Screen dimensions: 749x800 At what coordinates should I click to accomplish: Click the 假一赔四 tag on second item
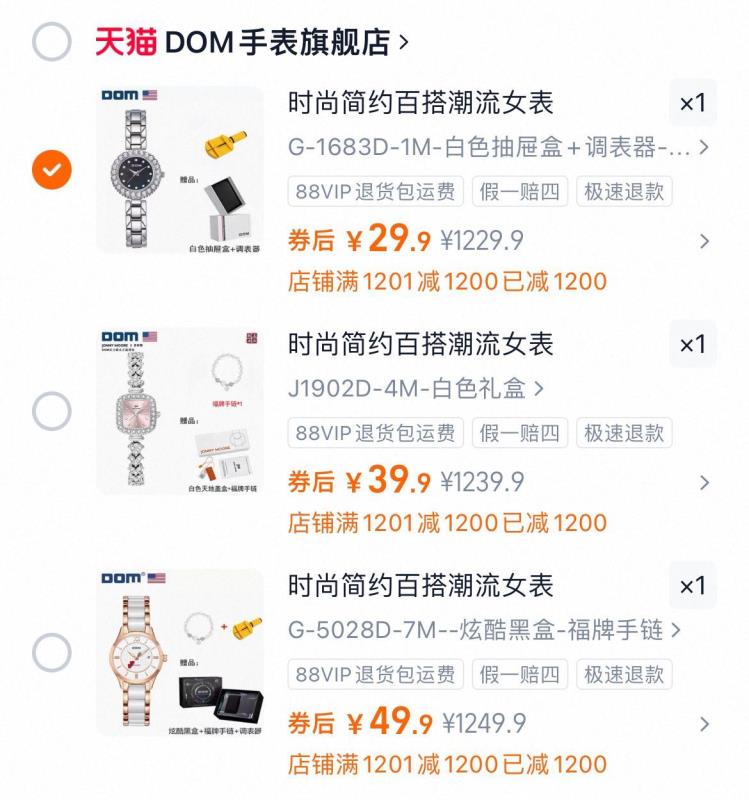click(x=520, y=434)
